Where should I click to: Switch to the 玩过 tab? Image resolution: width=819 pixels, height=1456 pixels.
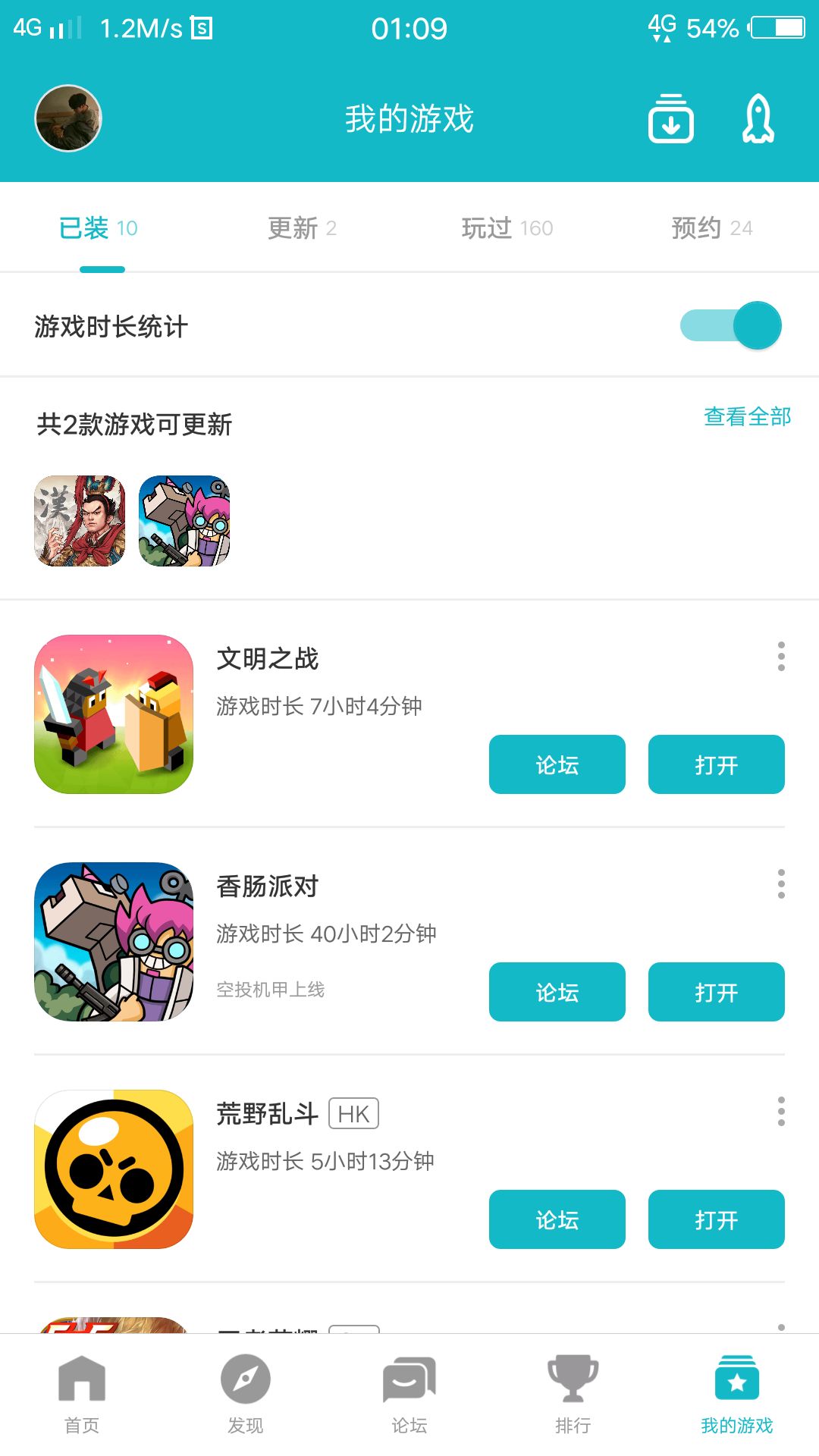507,227
